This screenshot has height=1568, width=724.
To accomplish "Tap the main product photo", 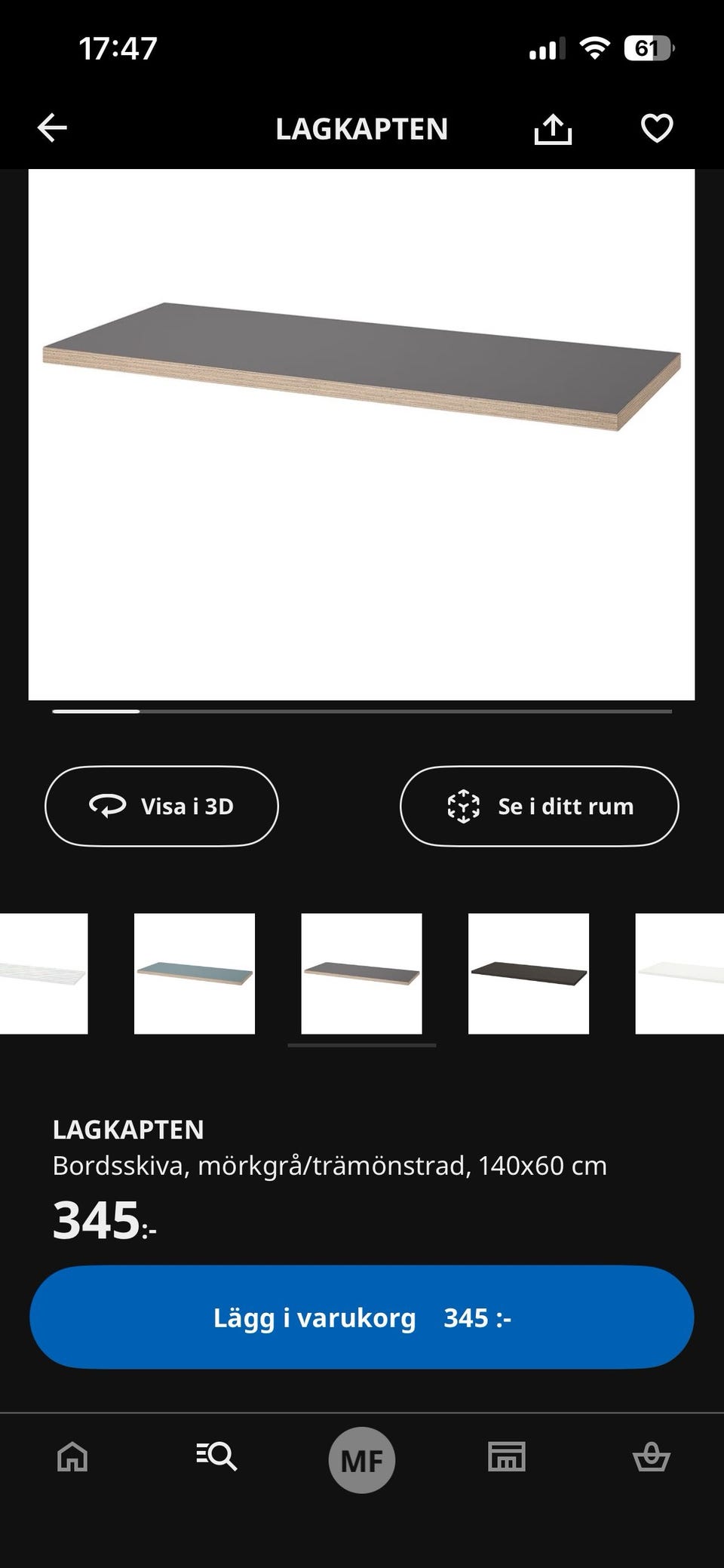I will 362,438.
